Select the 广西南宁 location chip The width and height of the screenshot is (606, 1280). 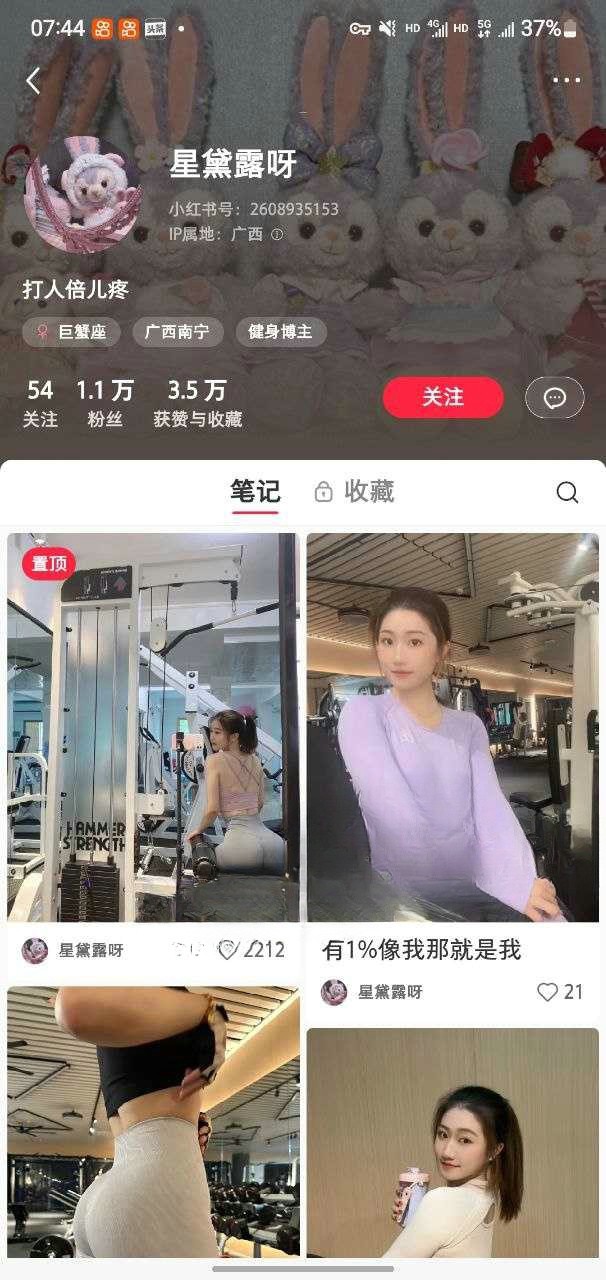[x=177, y=332]
